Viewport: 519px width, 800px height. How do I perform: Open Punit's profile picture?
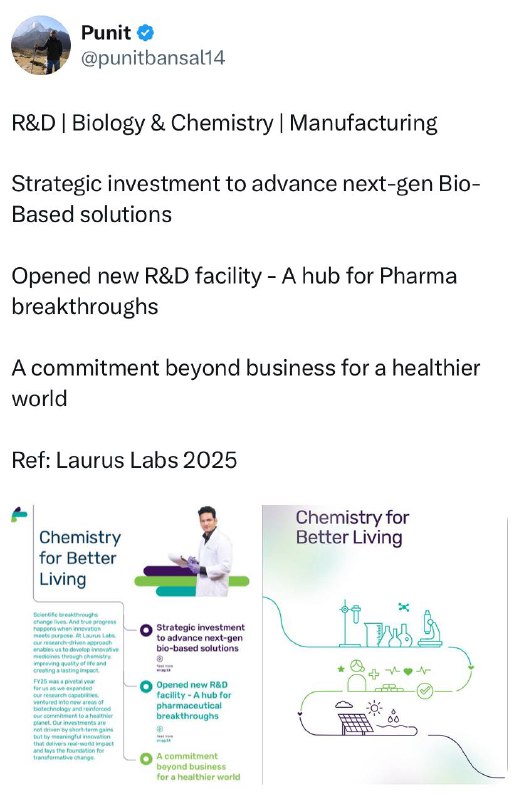coord(41,45)
